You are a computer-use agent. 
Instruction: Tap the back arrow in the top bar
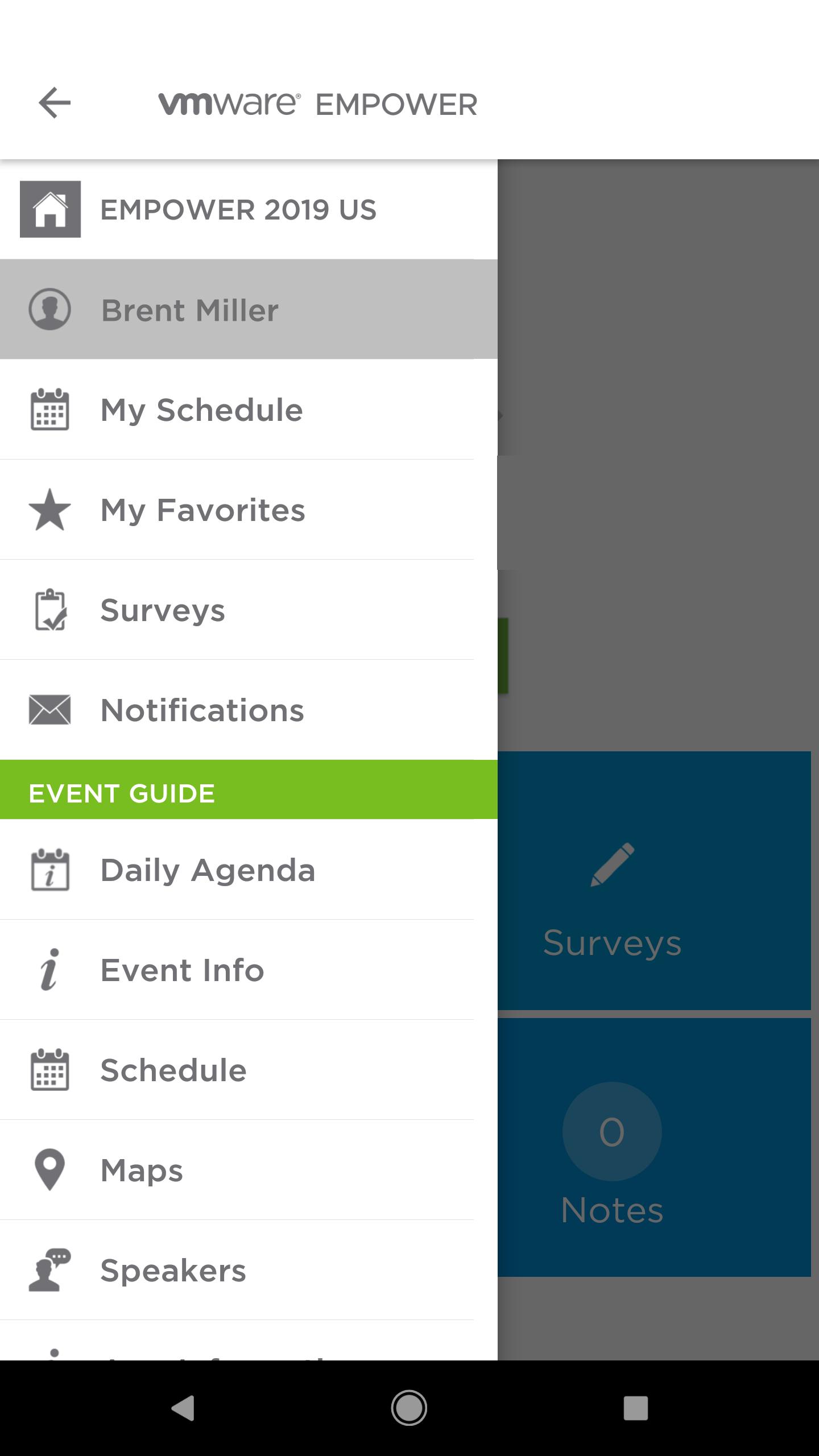click(54, 103)
